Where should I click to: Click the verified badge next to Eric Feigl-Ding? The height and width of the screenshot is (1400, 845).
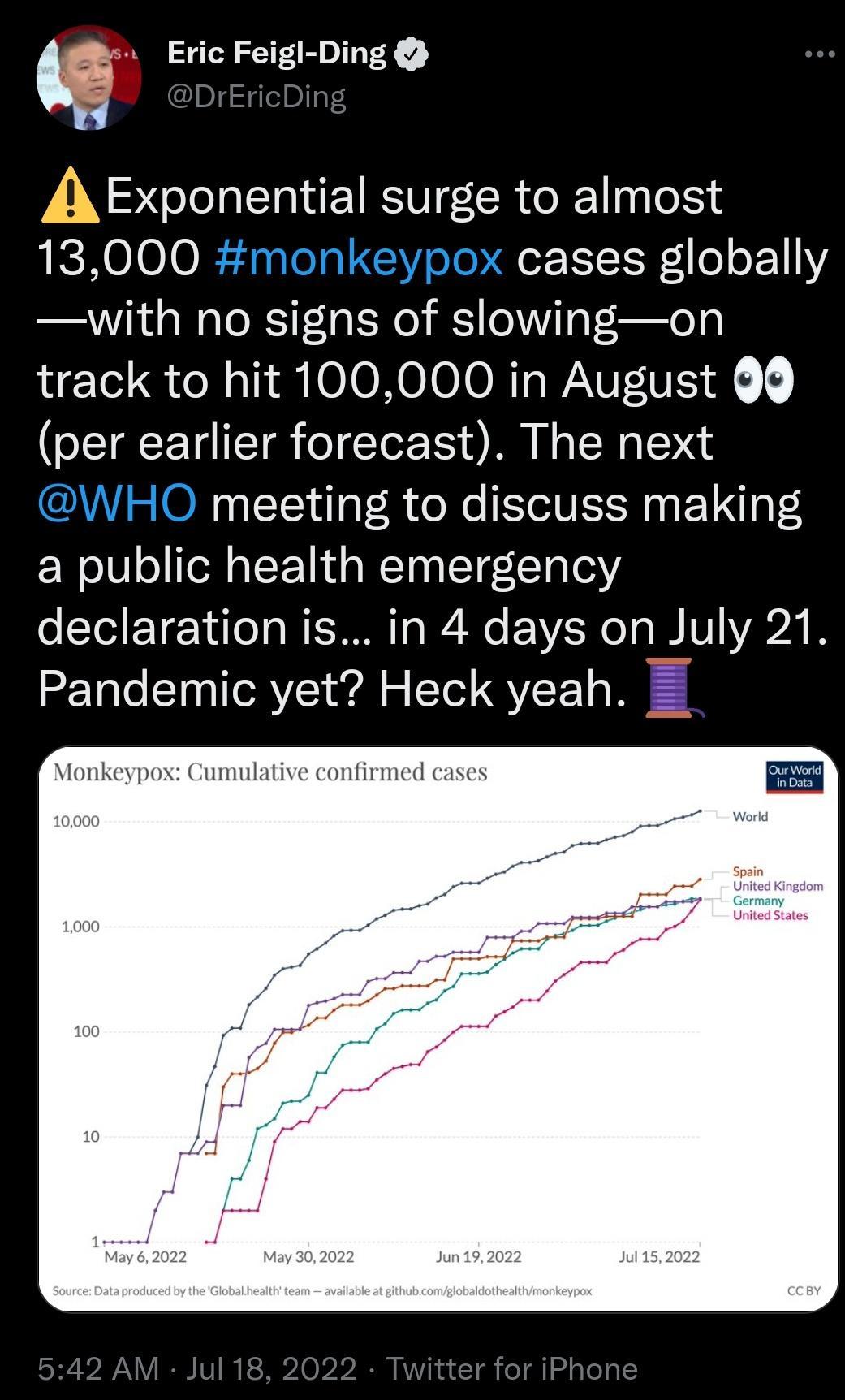[x=410, y=55]
